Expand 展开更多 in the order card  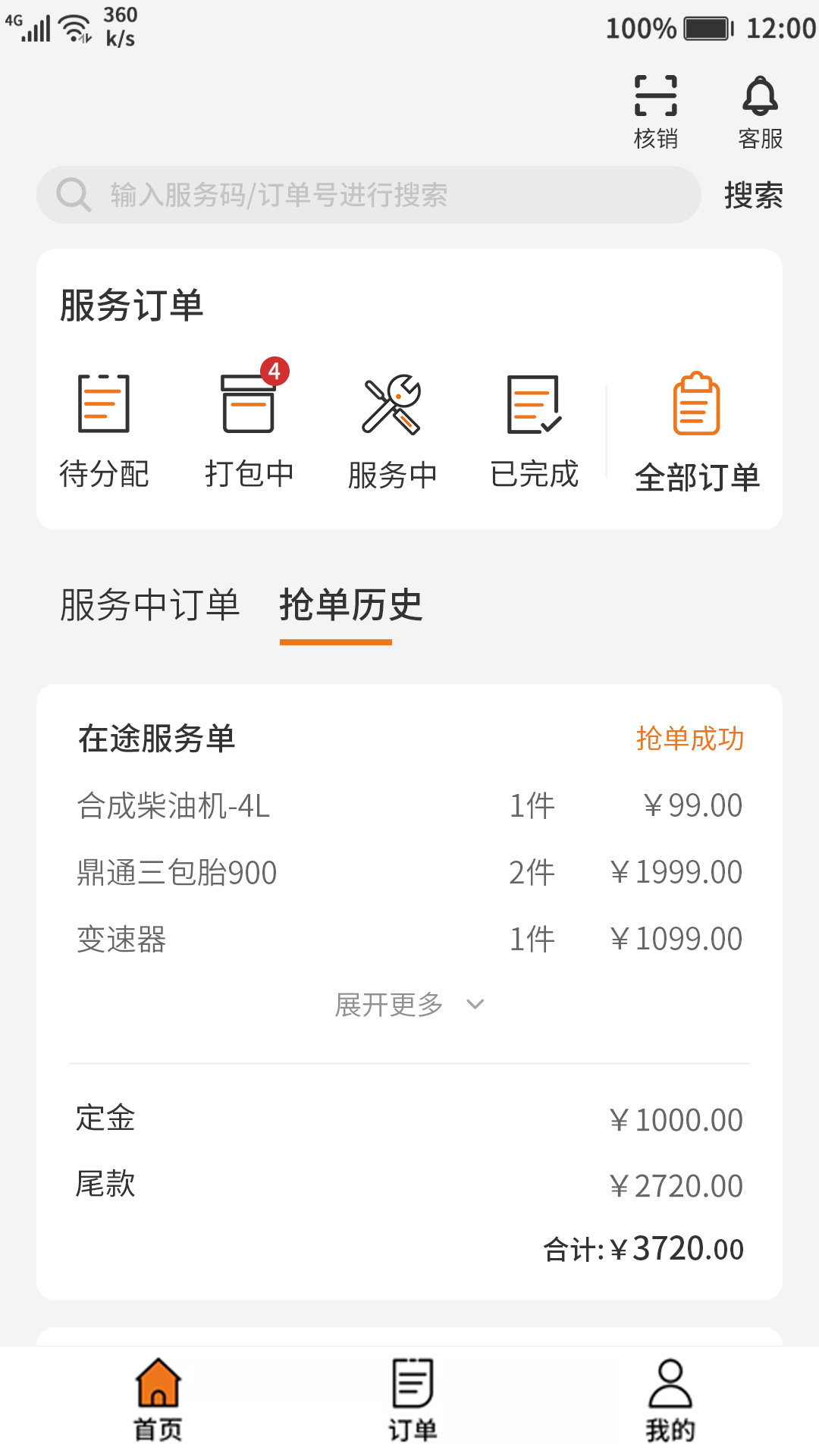409,1005
